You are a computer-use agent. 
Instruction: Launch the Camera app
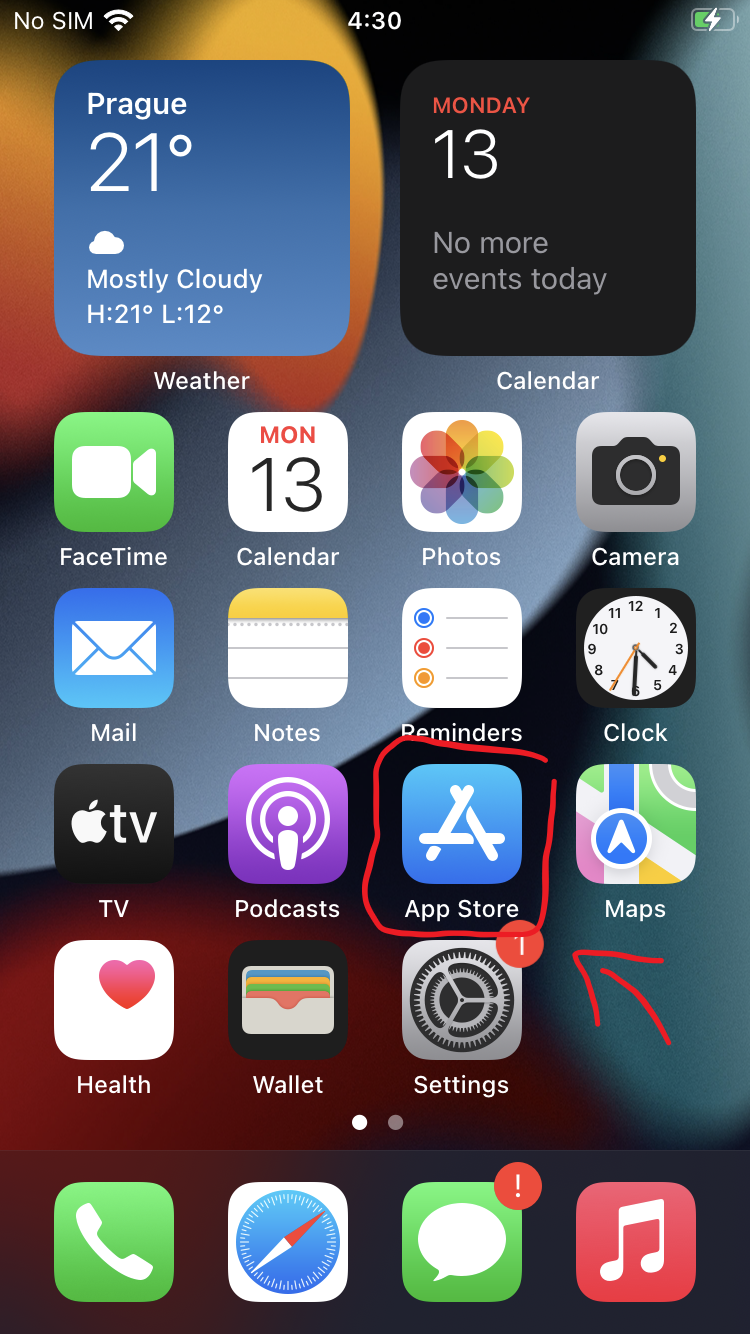[x=635, y=472]
